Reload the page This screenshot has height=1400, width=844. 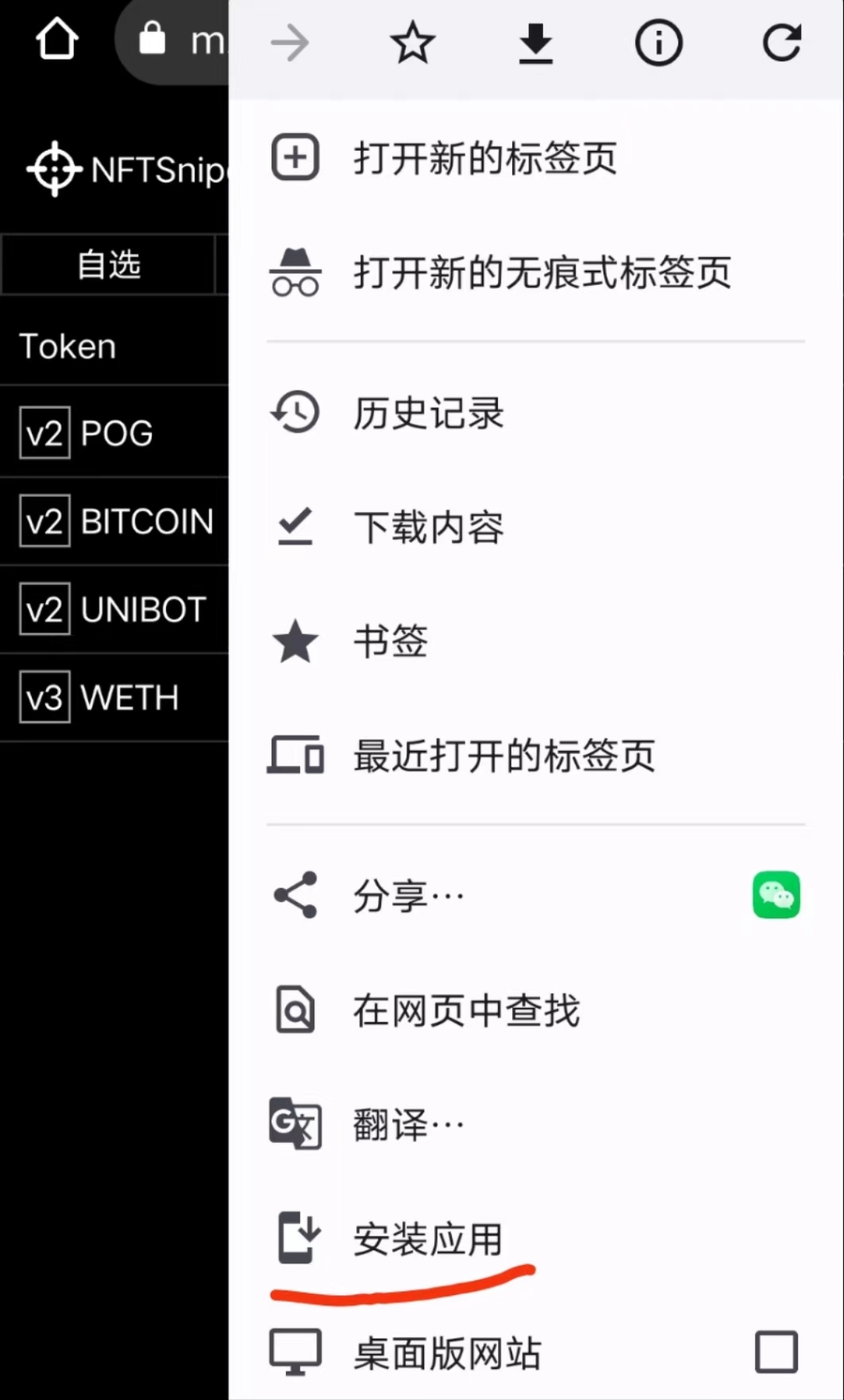click(x=781, y=43)
